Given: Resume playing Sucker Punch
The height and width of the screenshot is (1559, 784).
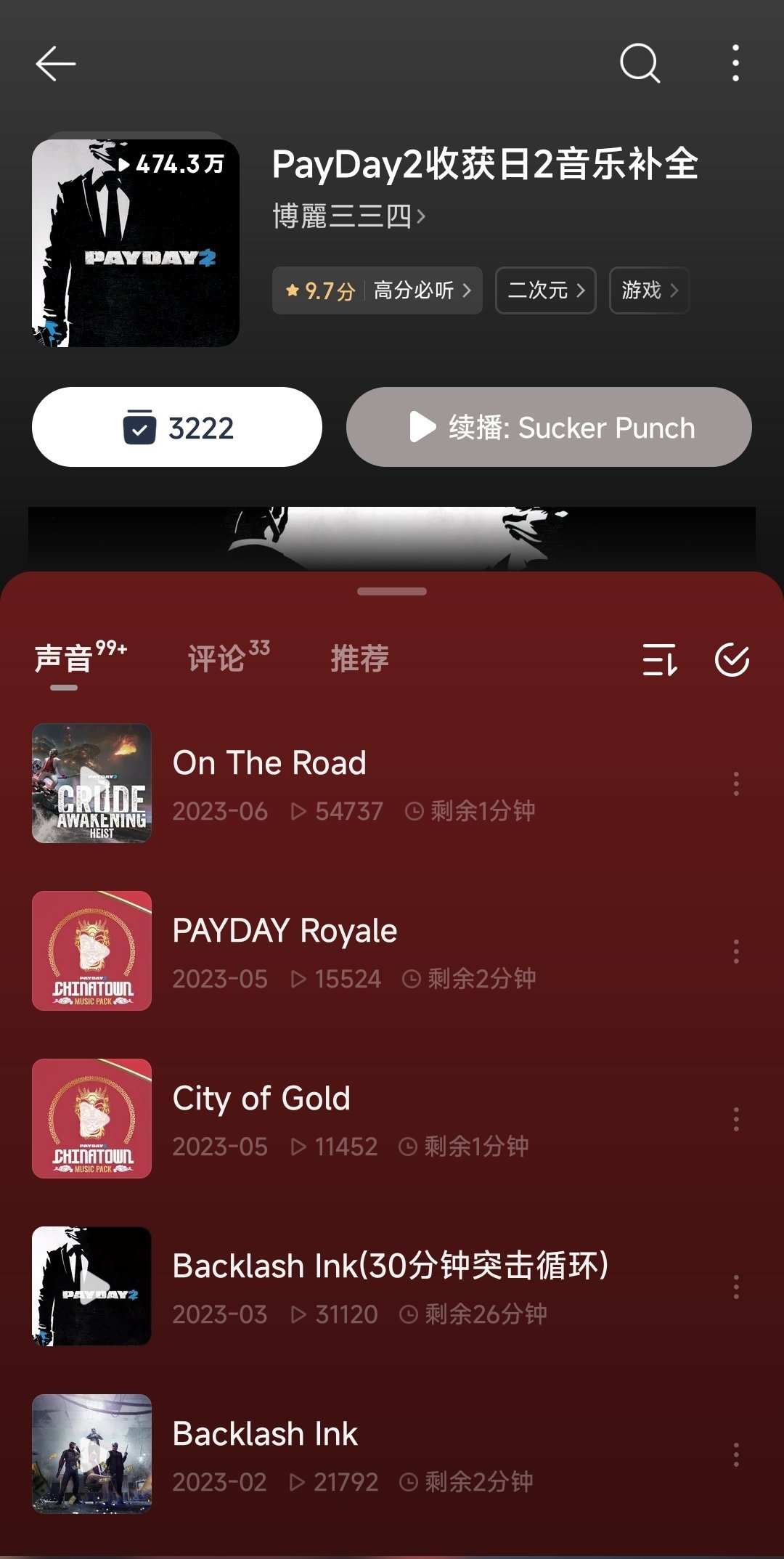Looking at the screenshot, I should tap(549, 428).
